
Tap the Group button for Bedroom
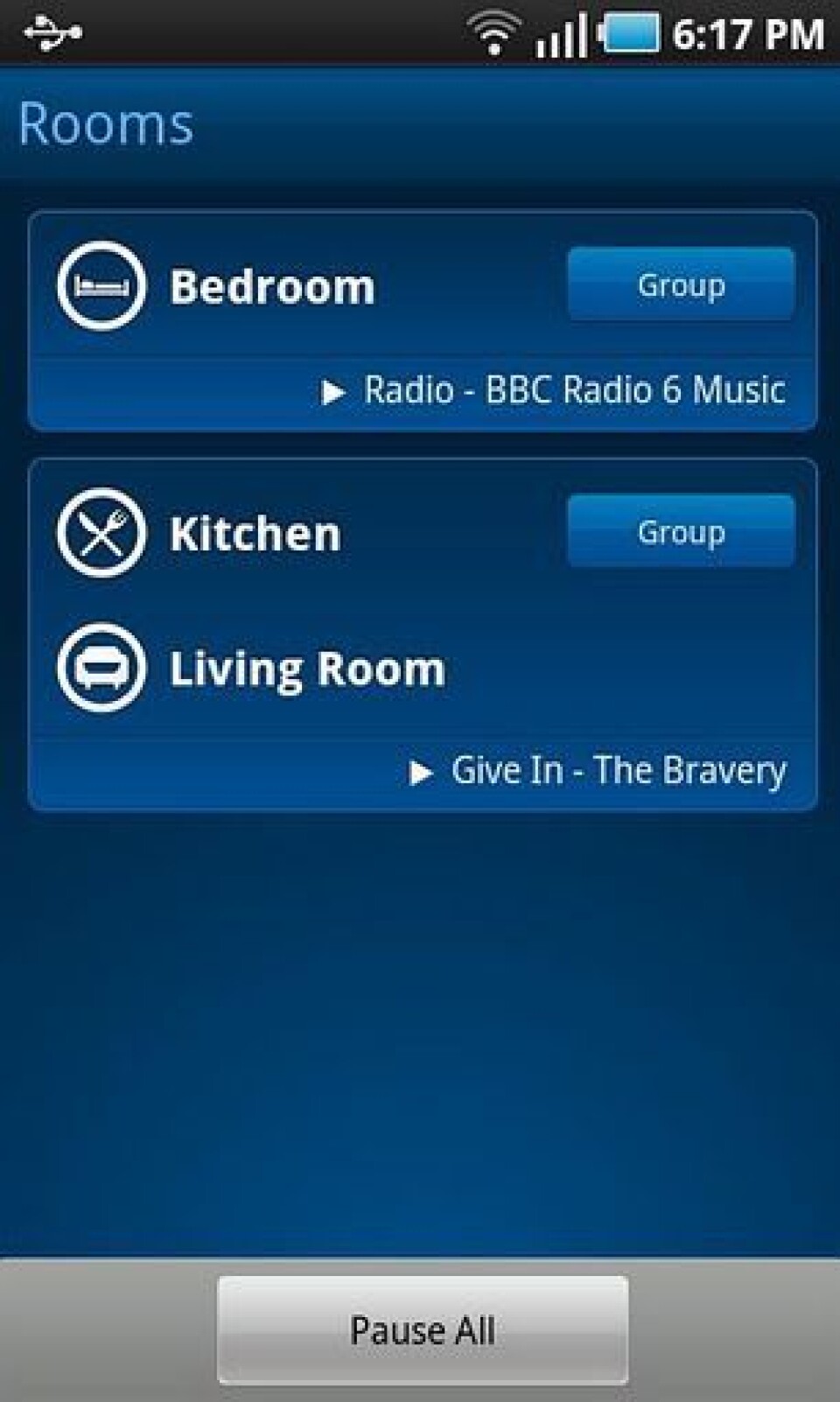point(681,284)
